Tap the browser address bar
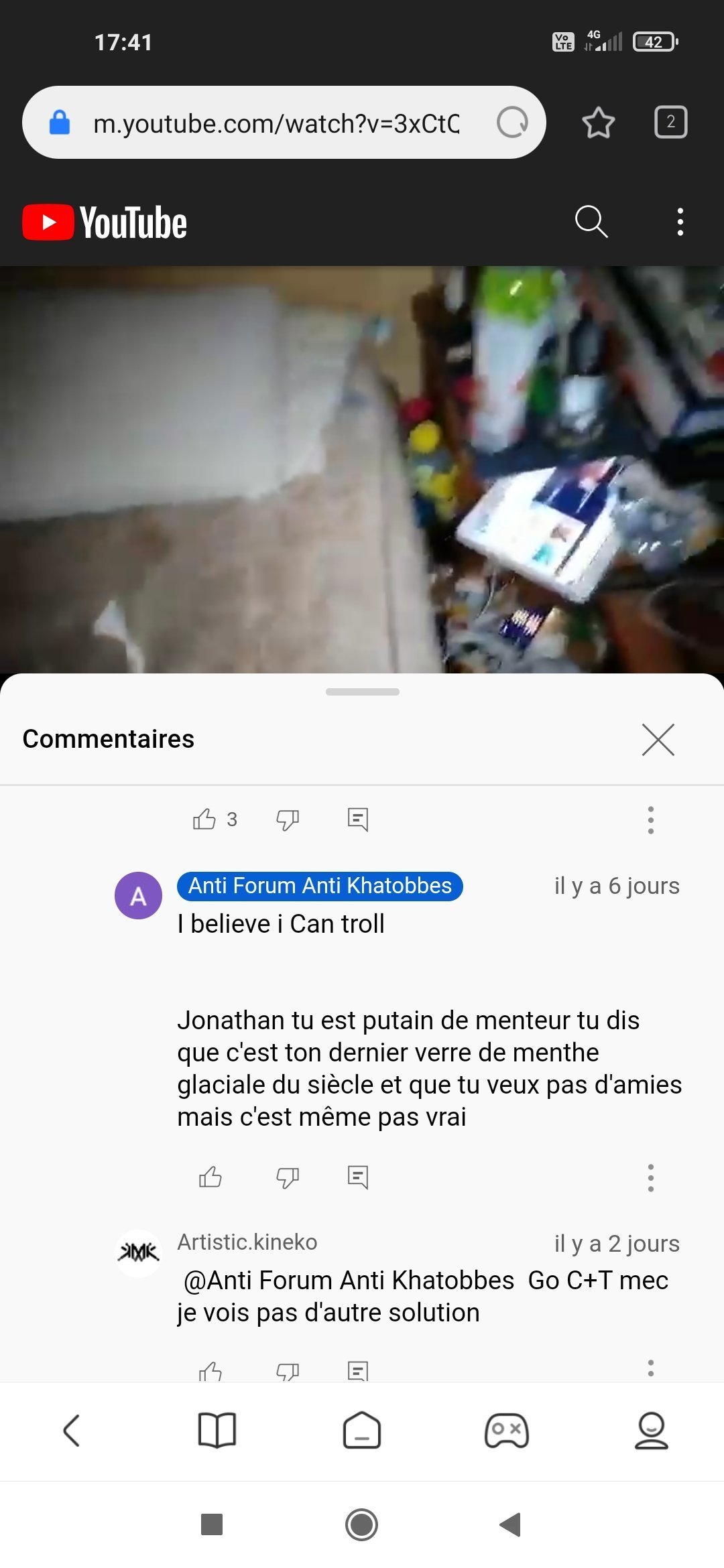The height and width of the screenshot is (1568, 724). click(x=275, y=123)
